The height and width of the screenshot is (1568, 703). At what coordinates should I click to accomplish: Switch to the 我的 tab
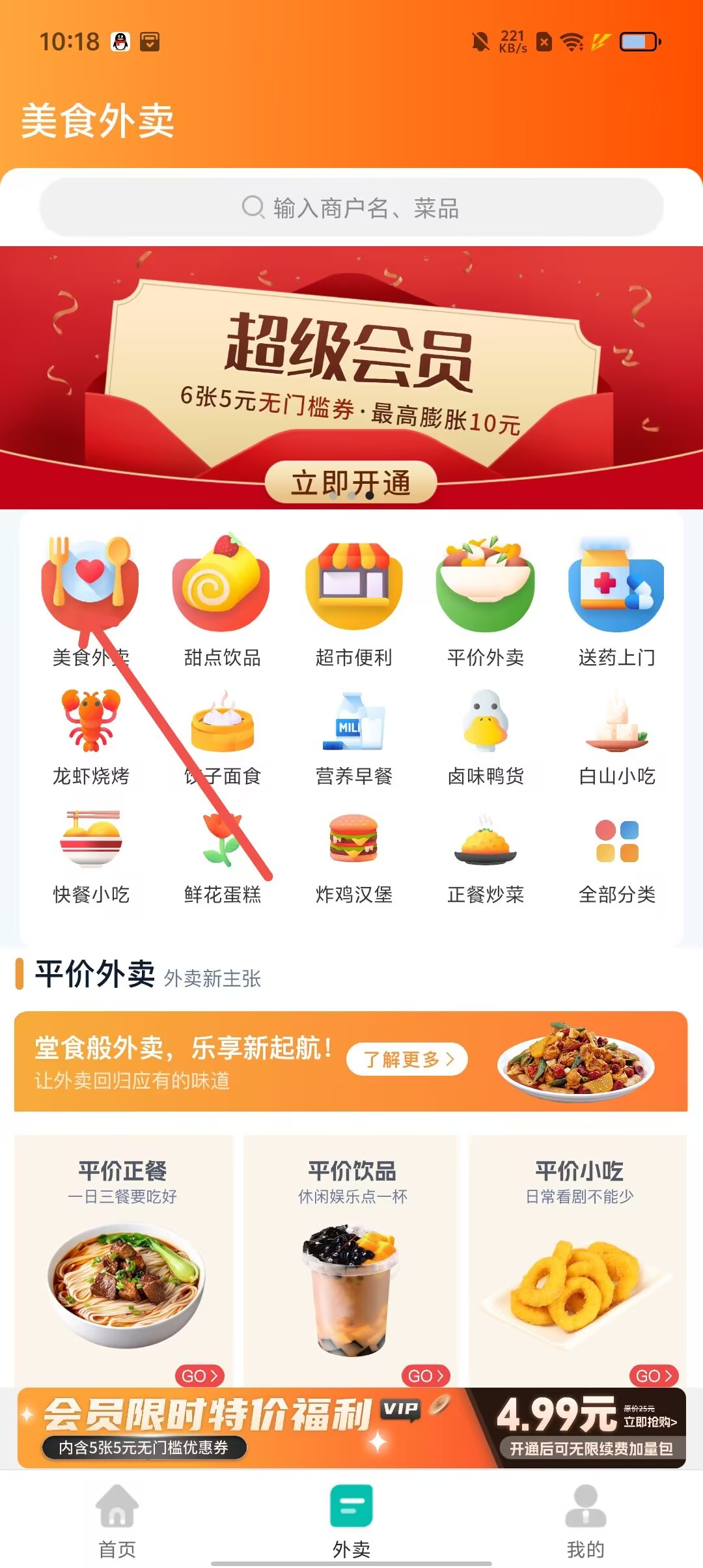585,1520
